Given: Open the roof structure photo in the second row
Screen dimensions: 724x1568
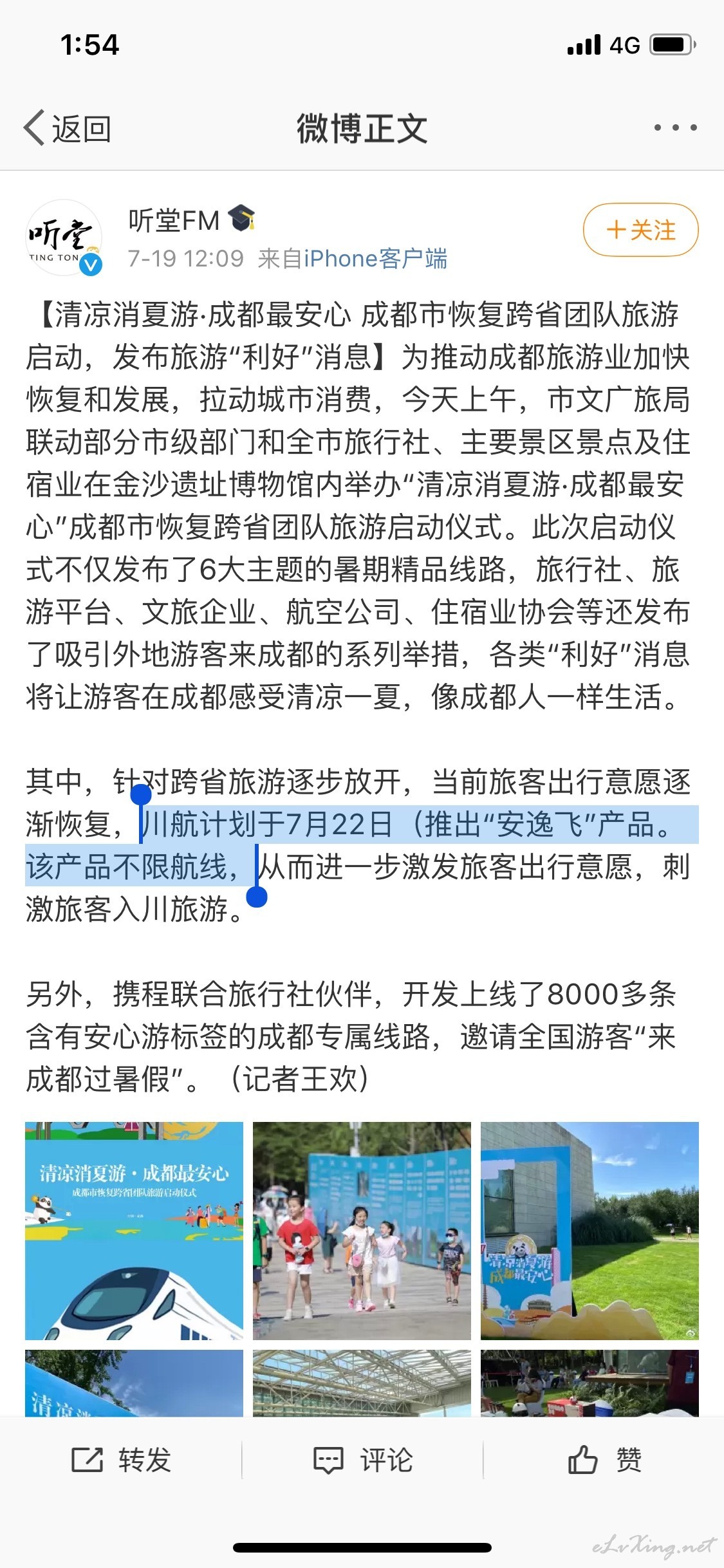Looking at the screenshot, I should point(362,1383).
